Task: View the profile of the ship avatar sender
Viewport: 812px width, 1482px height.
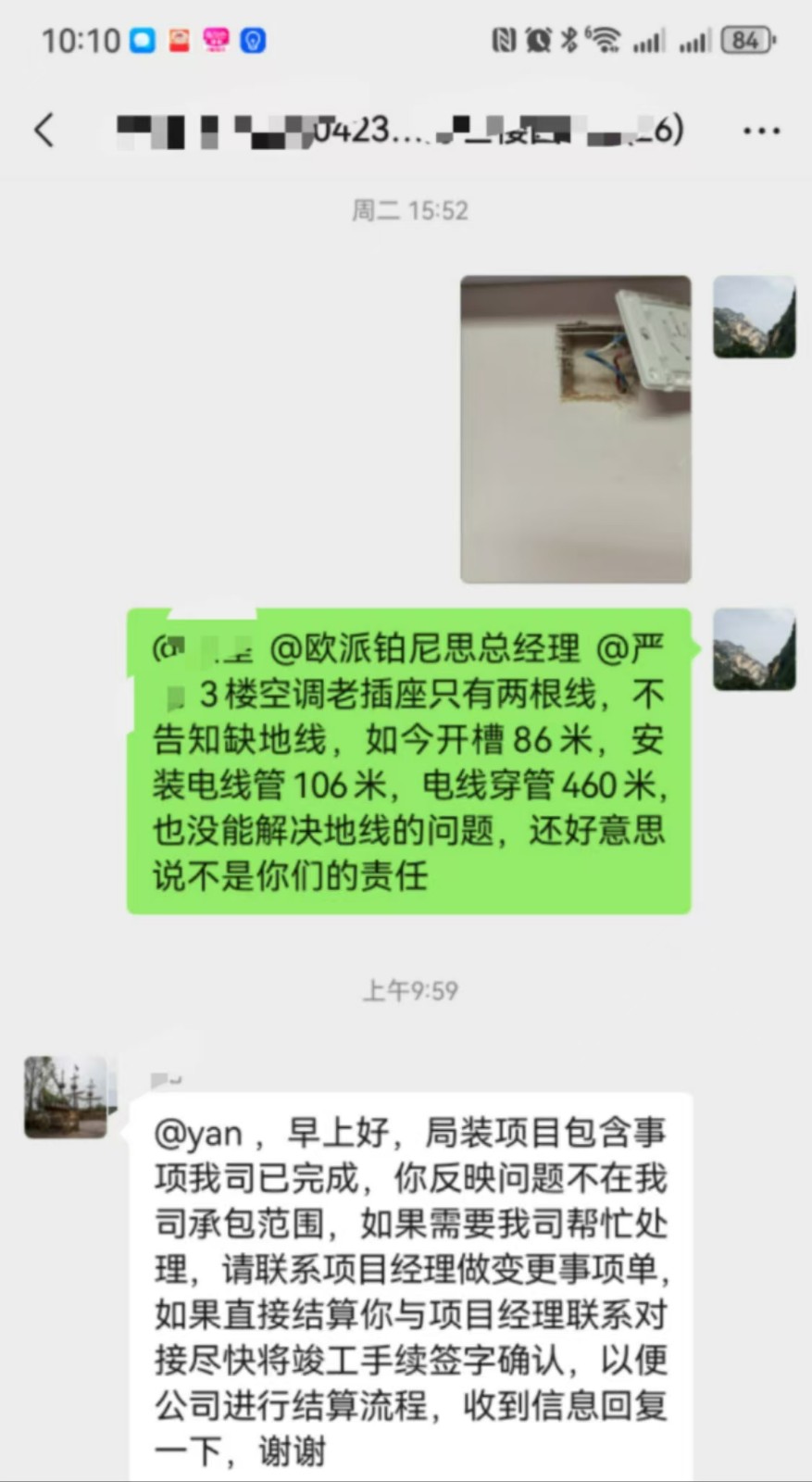Action: (66, 1097)
